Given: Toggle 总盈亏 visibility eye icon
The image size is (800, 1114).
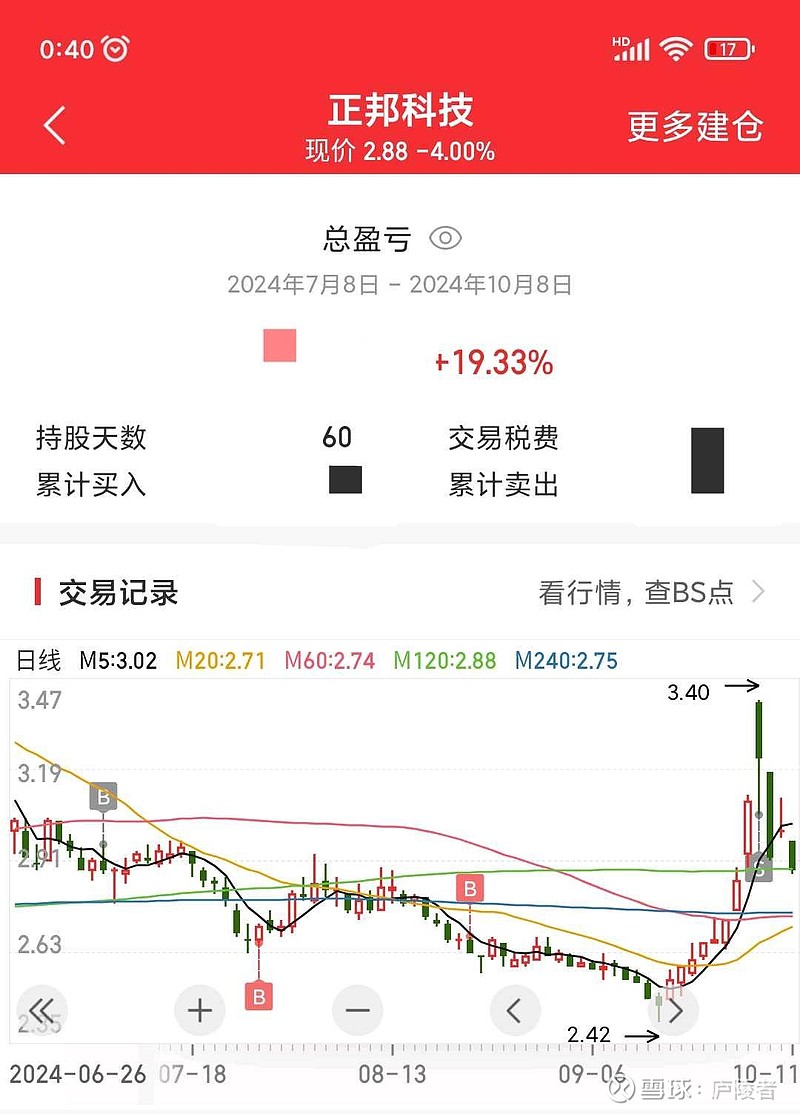Looking at the screenshot, I should point(445,238).
